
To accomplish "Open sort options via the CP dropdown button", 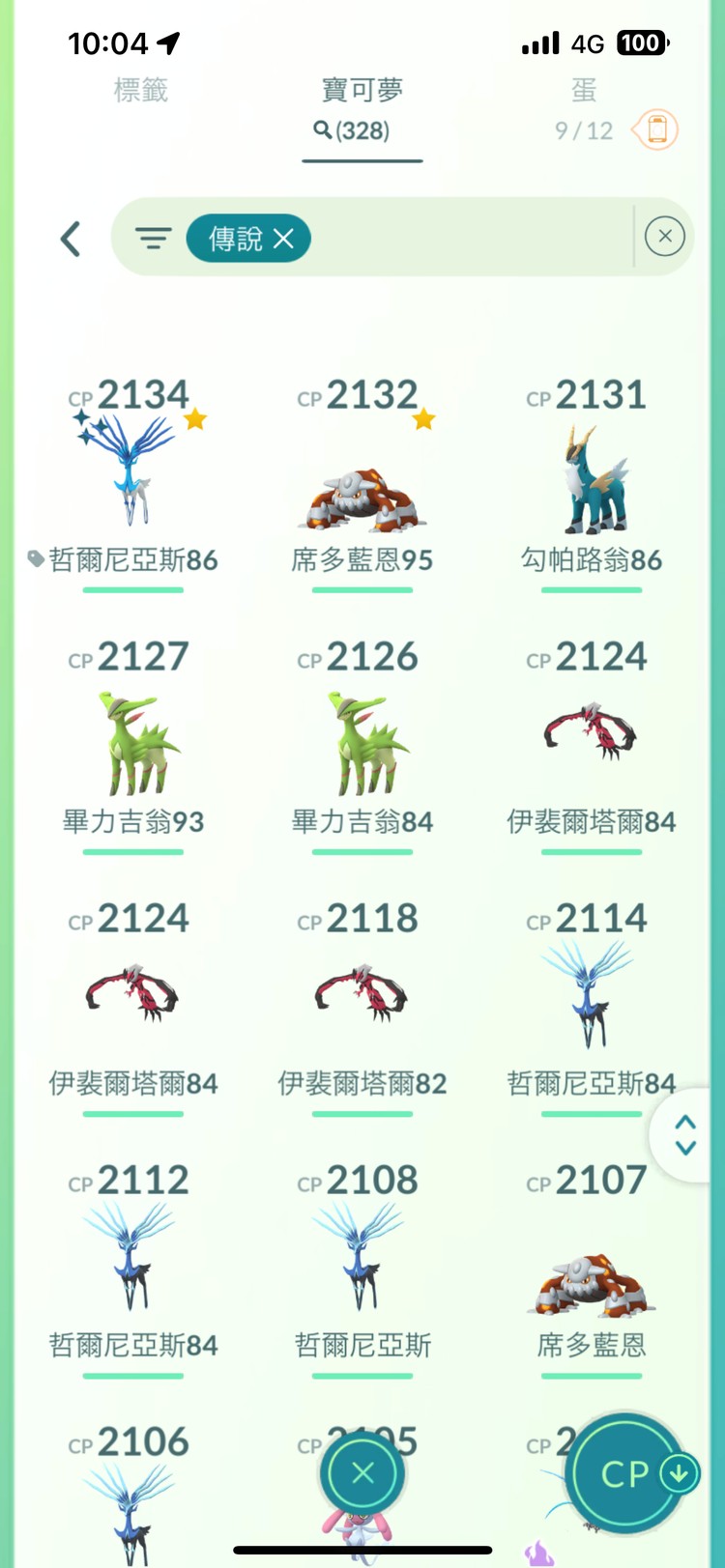I will click(625, 1473).
